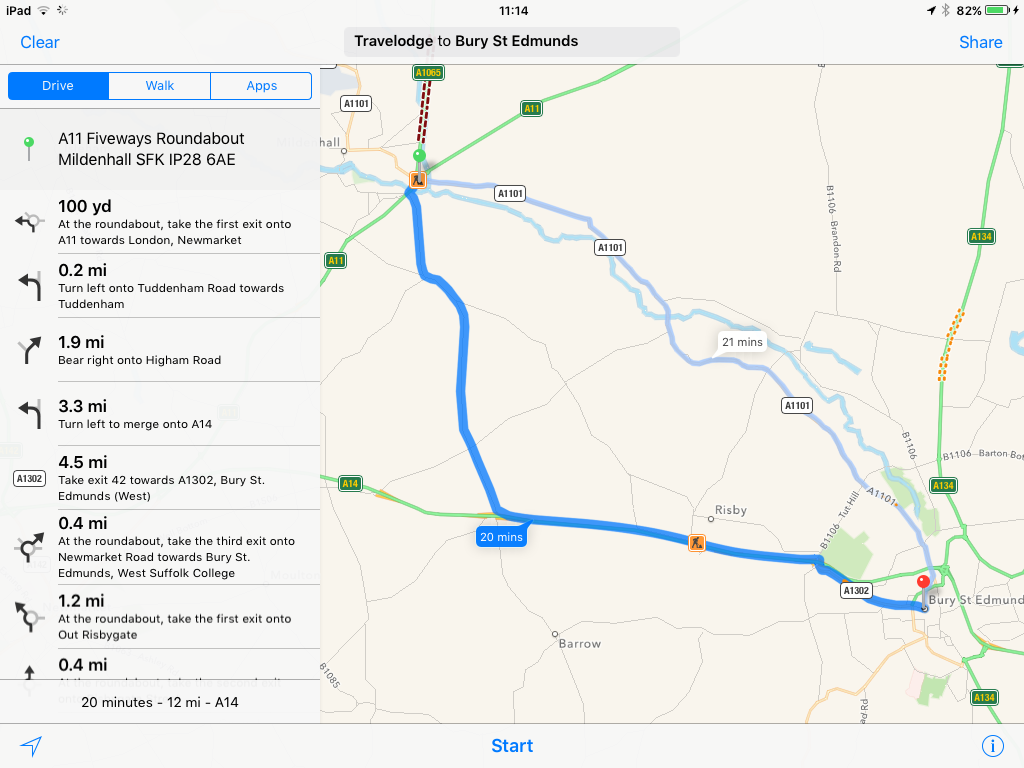Open the map info settings icon
Viewport: 1024px width, 768px height.
coord(992,746)
